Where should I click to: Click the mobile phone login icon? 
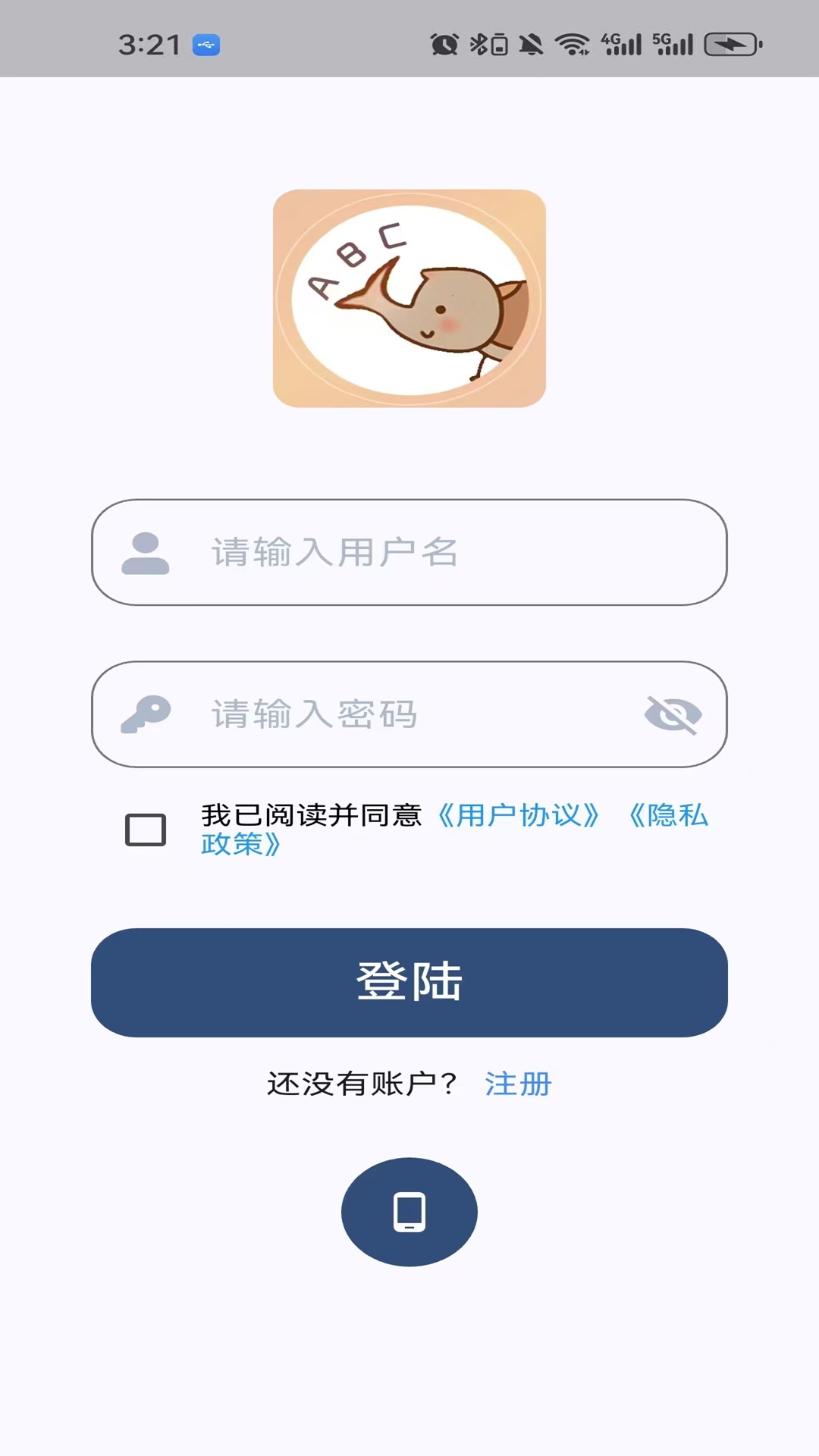[409, 1211]
